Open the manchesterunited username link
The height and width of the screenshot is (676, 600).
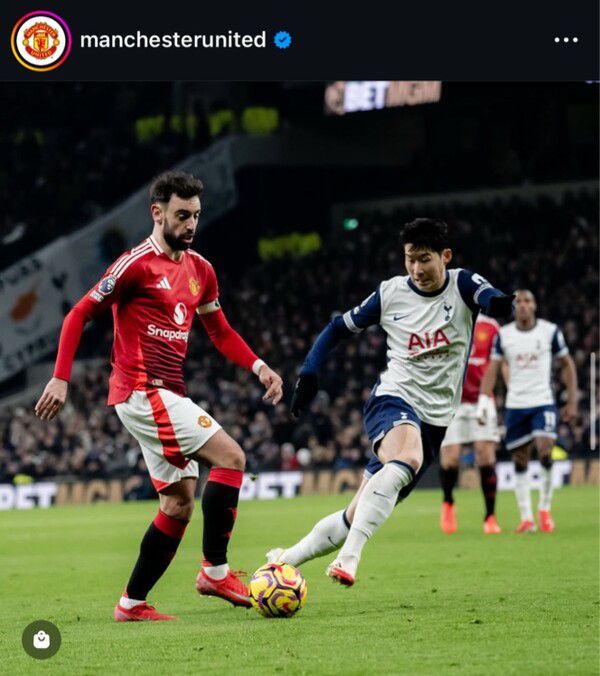tap(172, 40)
